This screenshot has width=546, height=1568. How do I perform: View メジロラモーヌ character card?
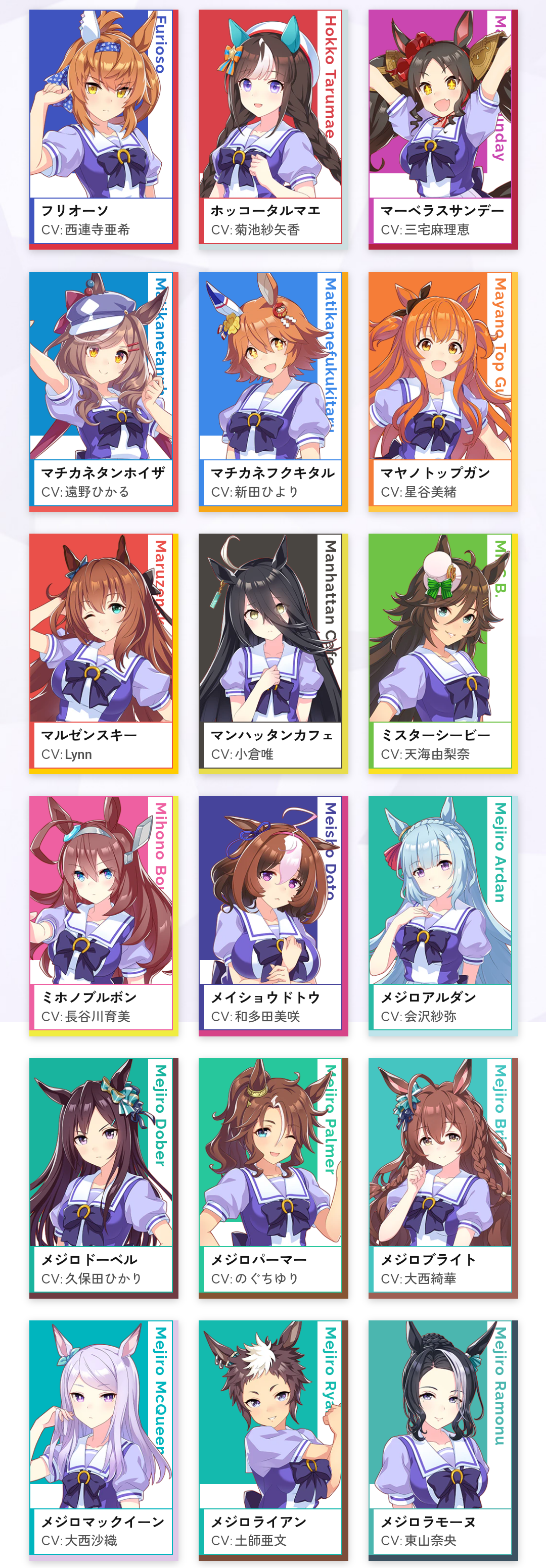click(442, 1440)
